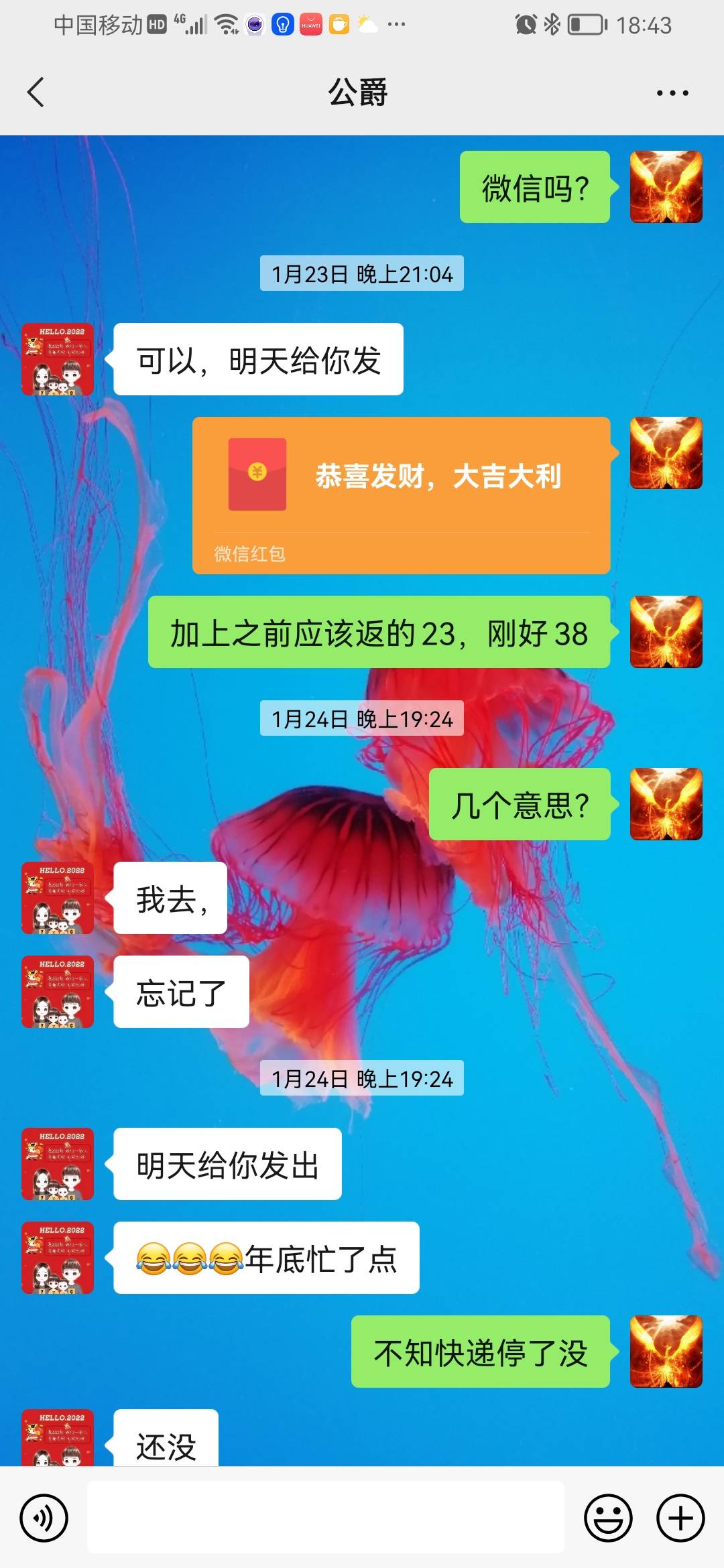Tap your own avatar beside 微信吗？

click(666, 187)
